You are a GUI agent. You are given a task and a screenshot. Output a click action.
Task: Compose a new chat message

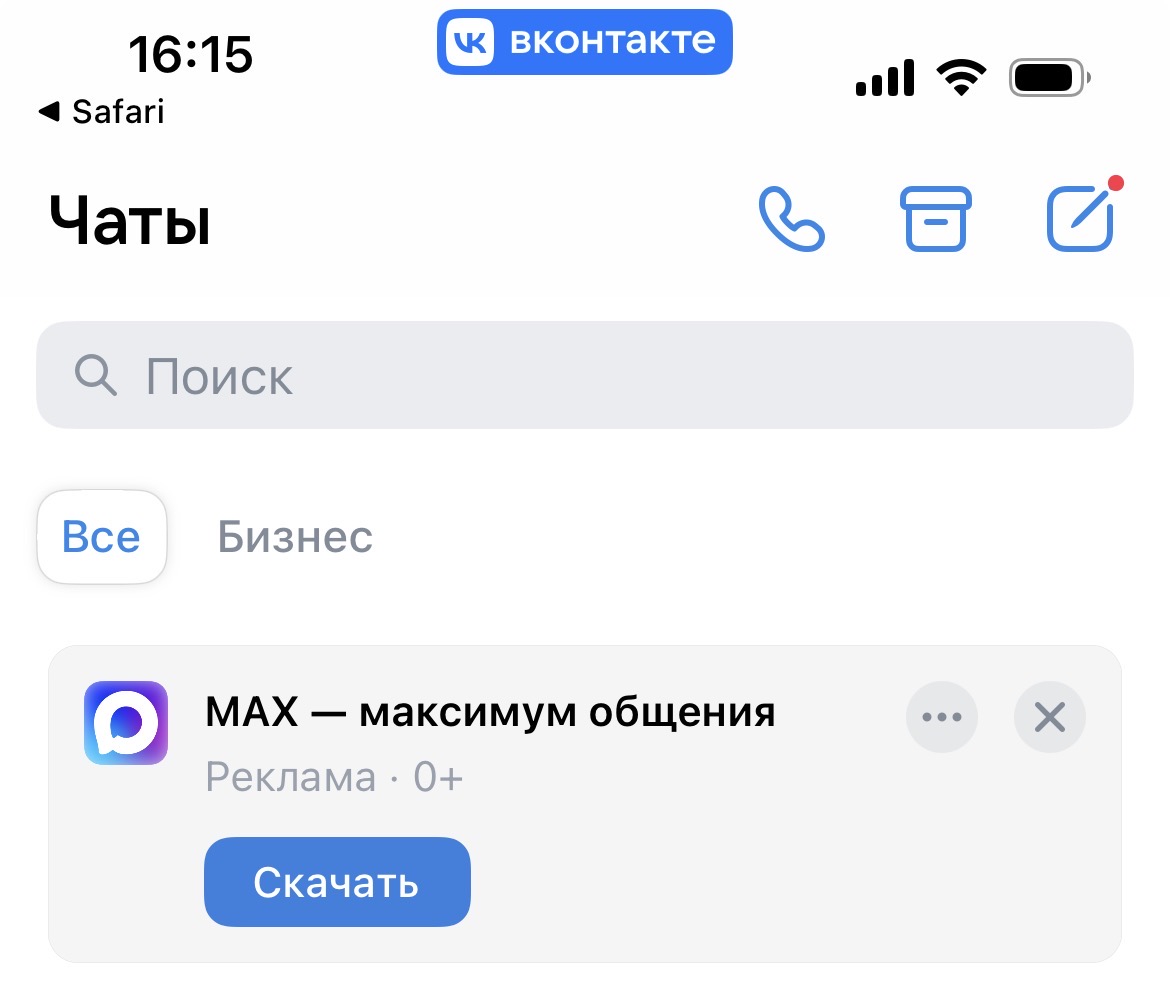point(1080,219)
